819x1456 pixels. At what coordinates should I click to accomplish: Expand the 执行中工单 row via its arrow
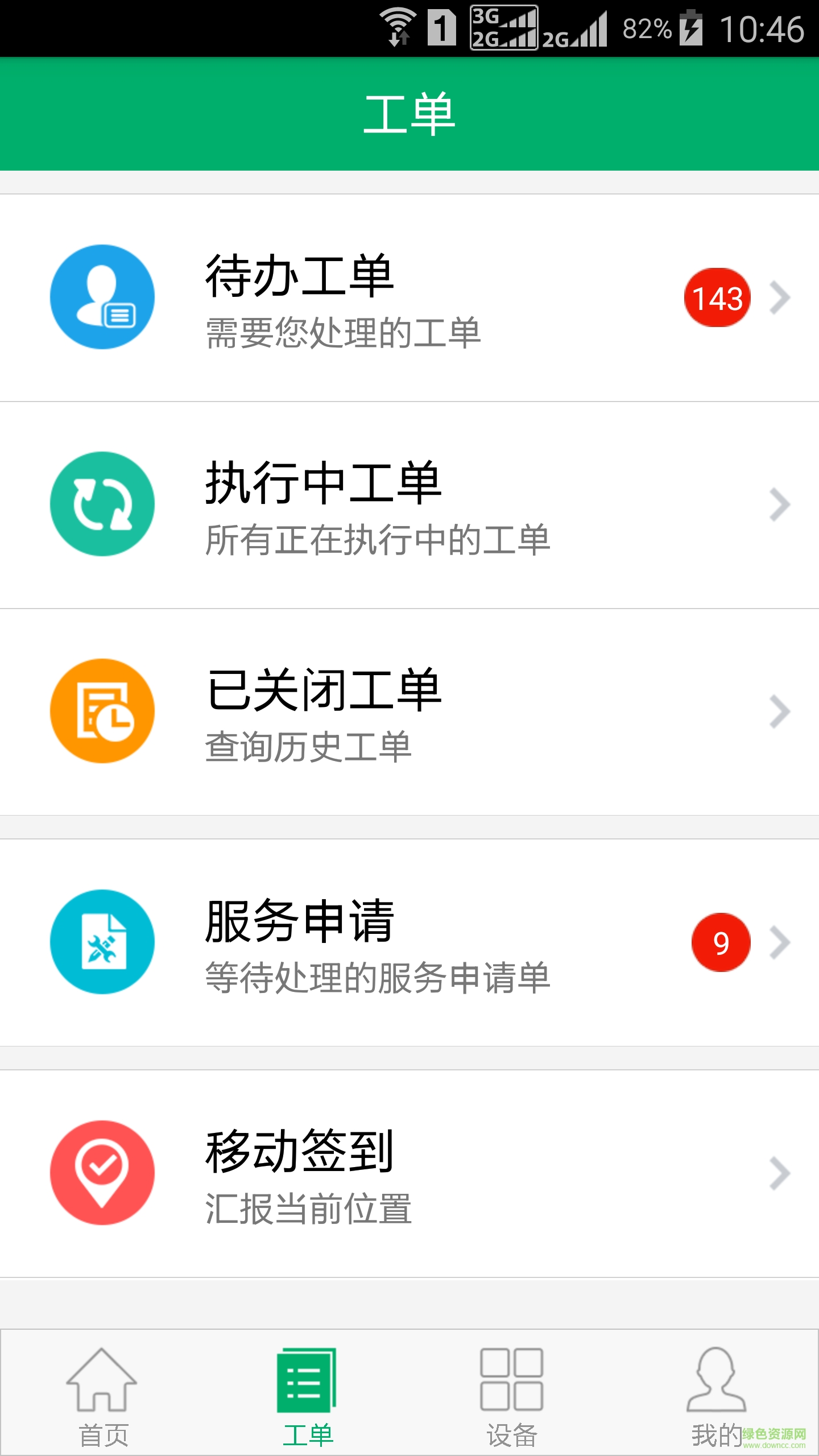[778, 504]
